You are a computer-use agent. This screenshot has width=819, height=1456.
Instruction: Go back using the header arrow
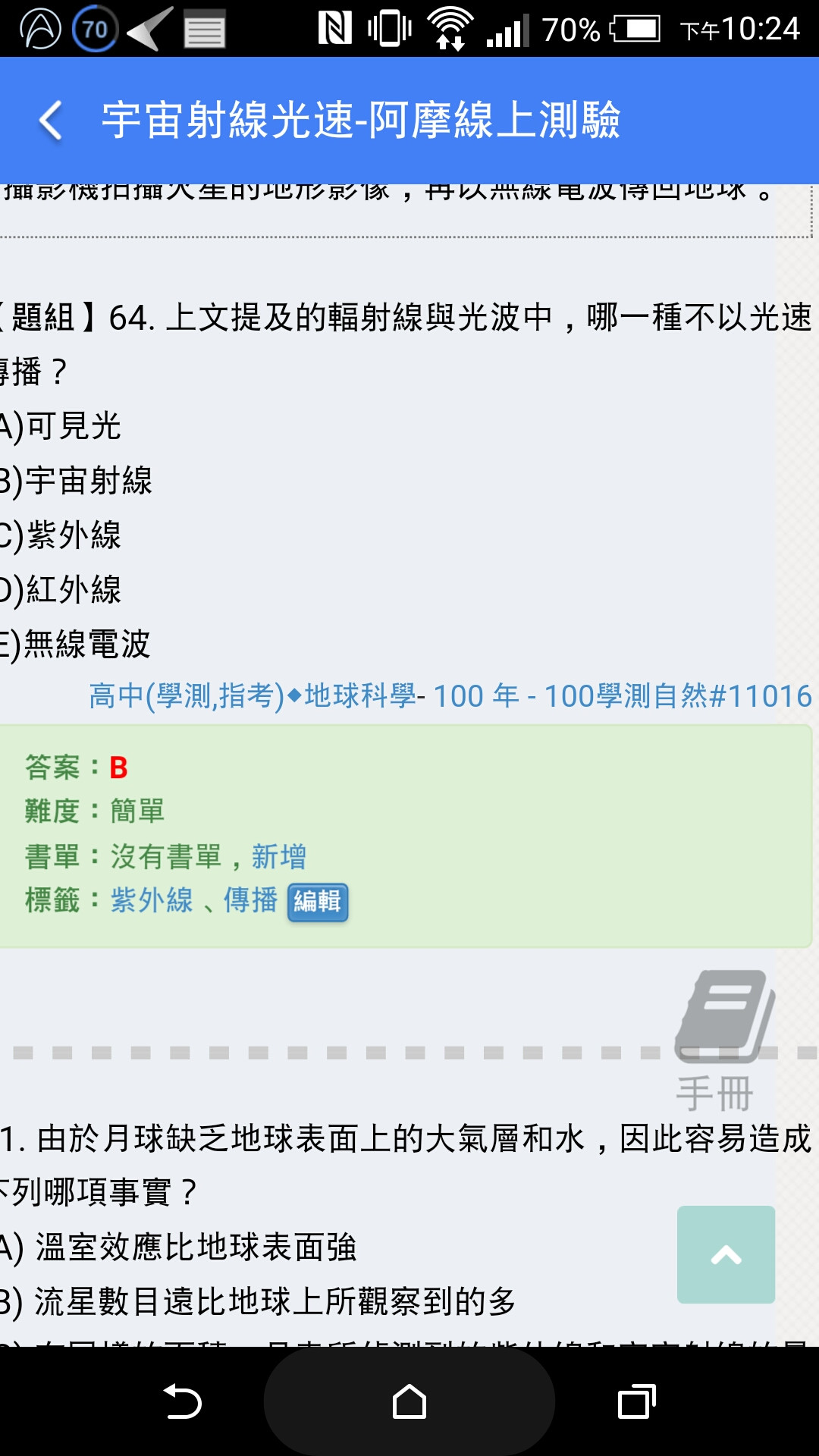click(x=51, y=121)
